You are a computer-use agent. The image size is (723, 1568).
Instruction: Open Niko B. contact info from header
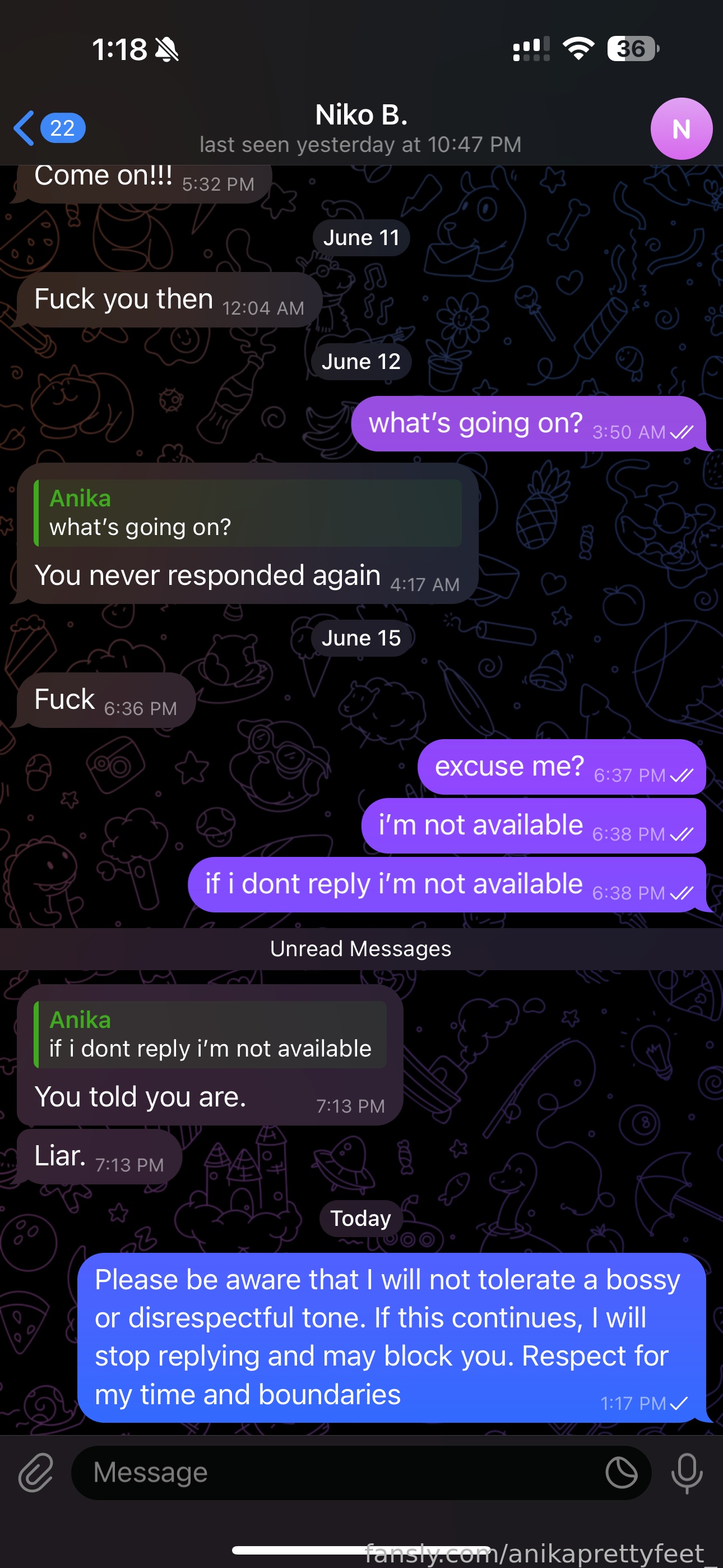point(361,128)
